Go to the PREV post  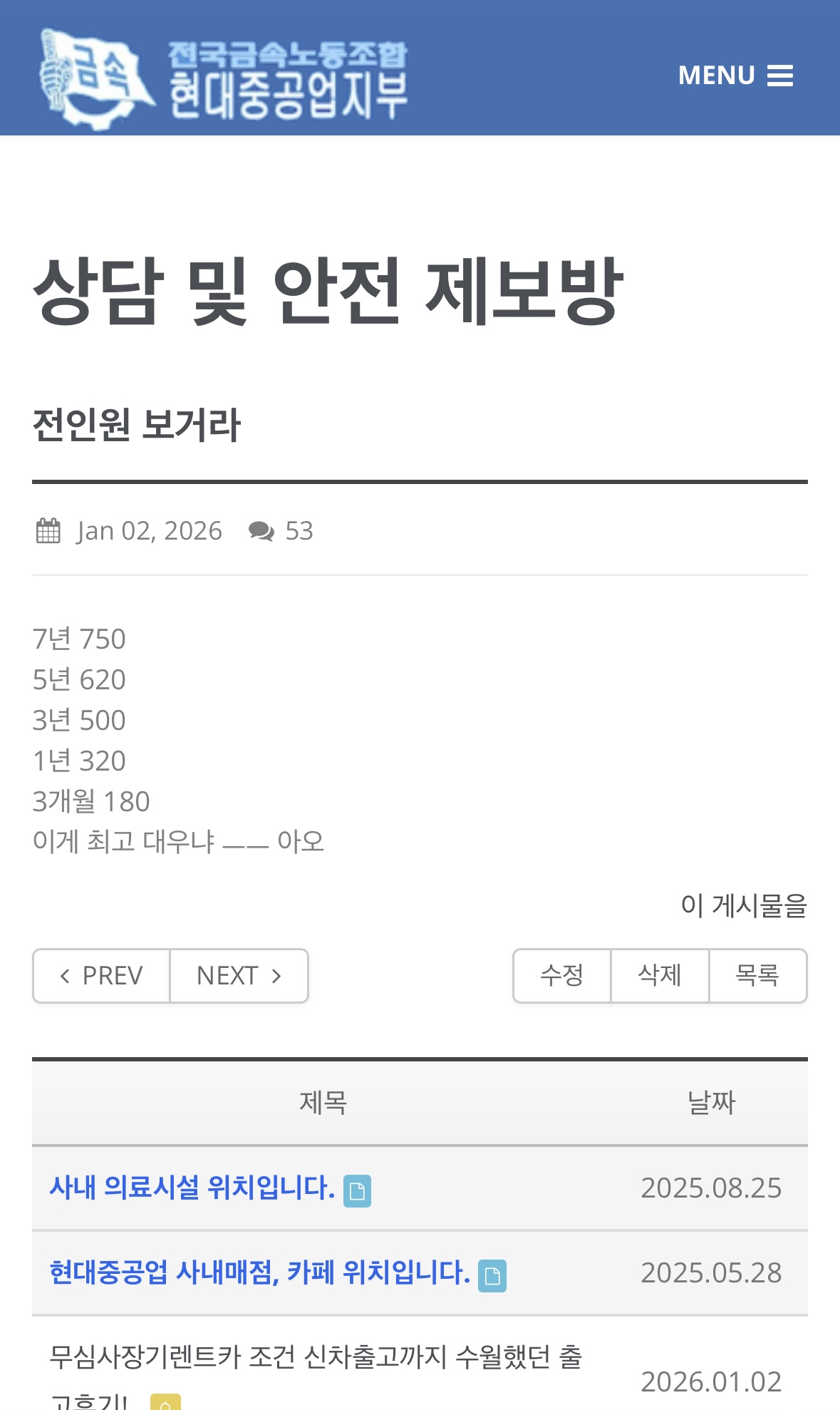[101, 975]
